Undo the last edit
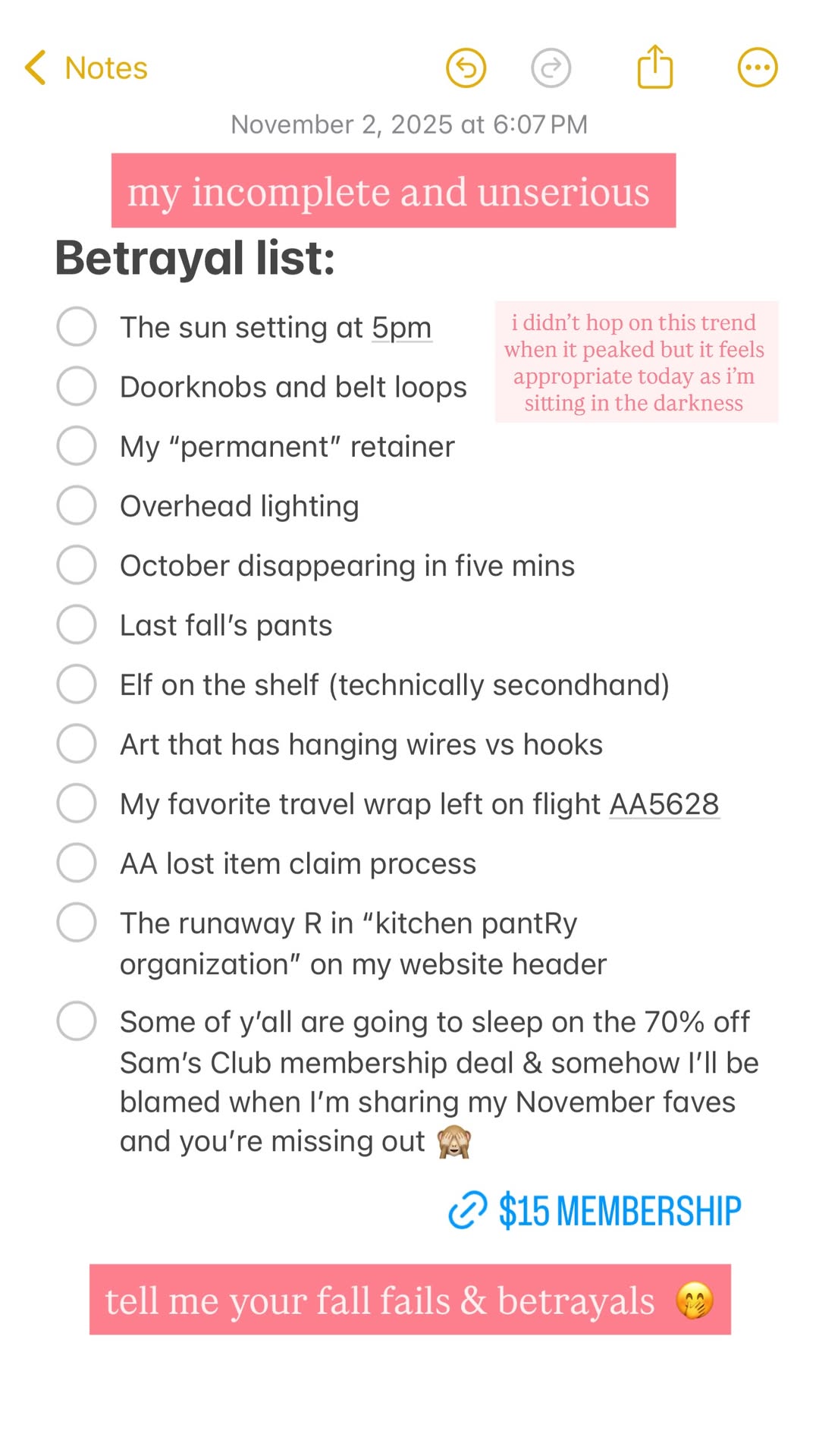This screenshot has width=819, height=1456. click(x=466, y=68)
